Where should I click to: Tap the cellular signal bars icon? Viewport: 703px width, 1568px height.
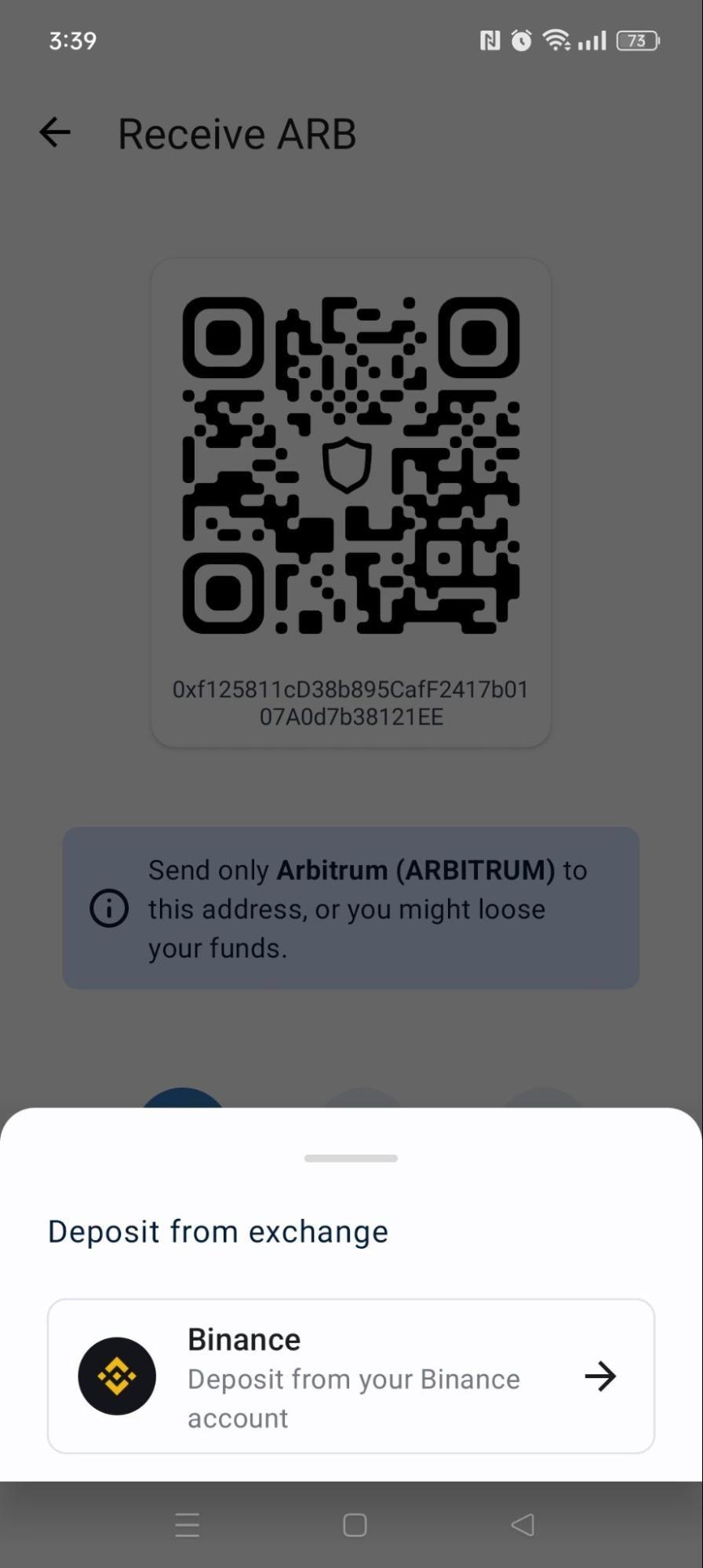click(594, 40)
